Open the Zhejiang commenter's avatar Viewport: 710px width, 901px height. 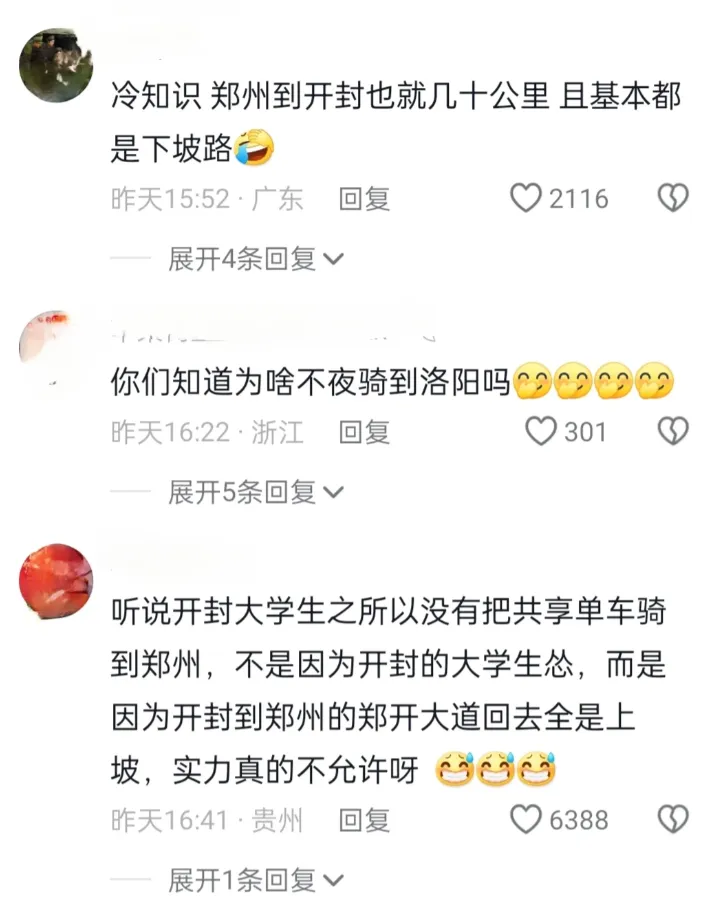click(50, 345)
